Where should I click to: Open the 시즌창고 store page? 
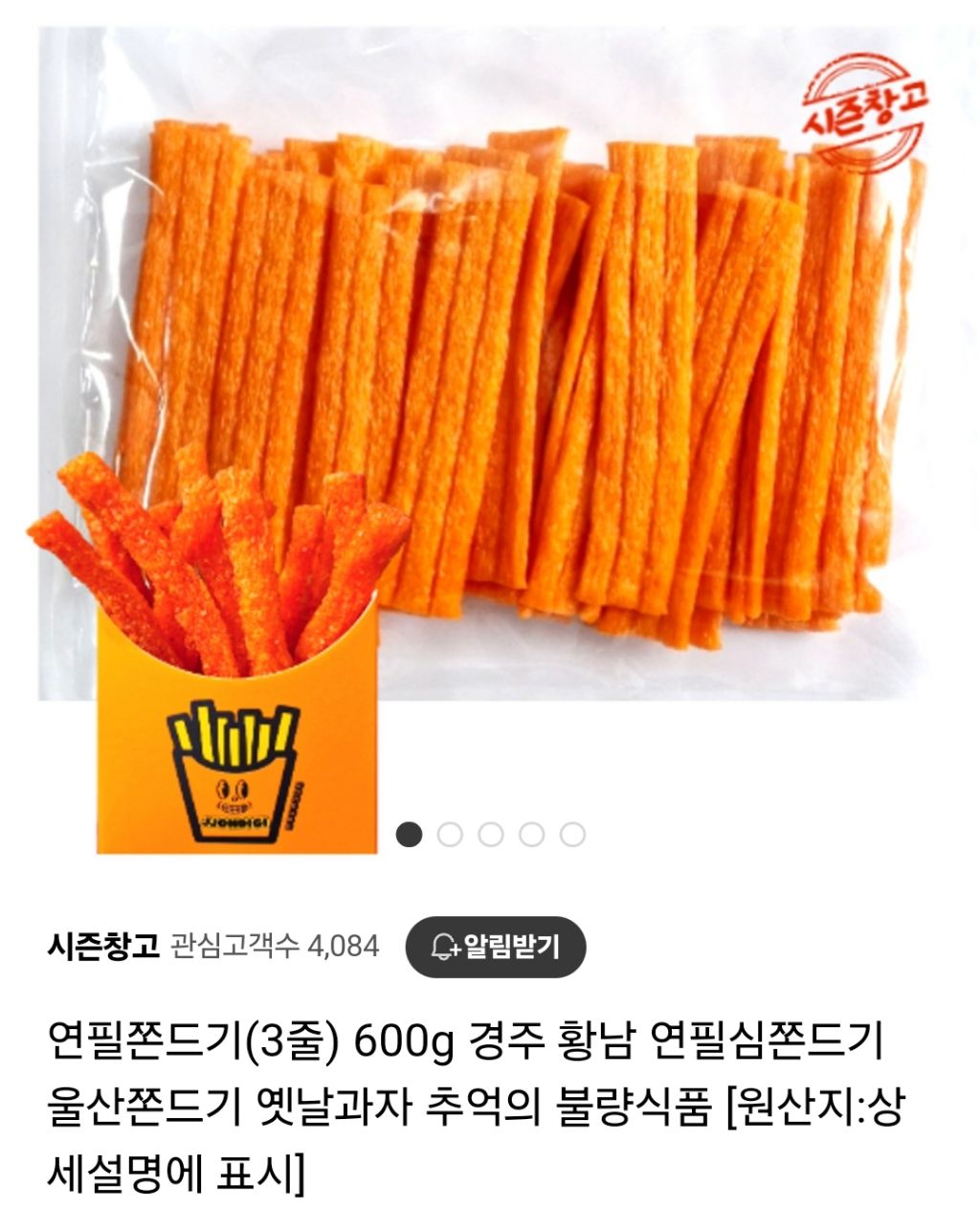pyautogui.click(x=102, y=947)
